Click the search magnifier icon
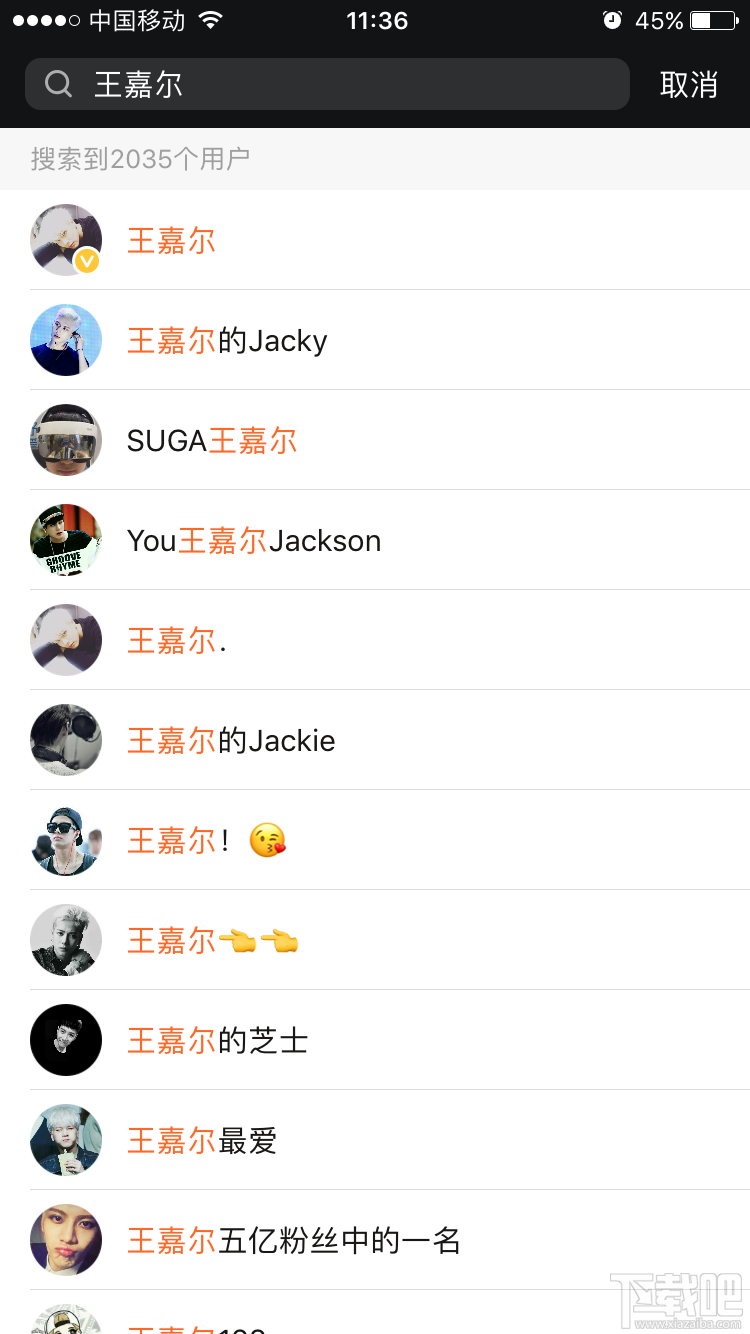 coord(57,84)
